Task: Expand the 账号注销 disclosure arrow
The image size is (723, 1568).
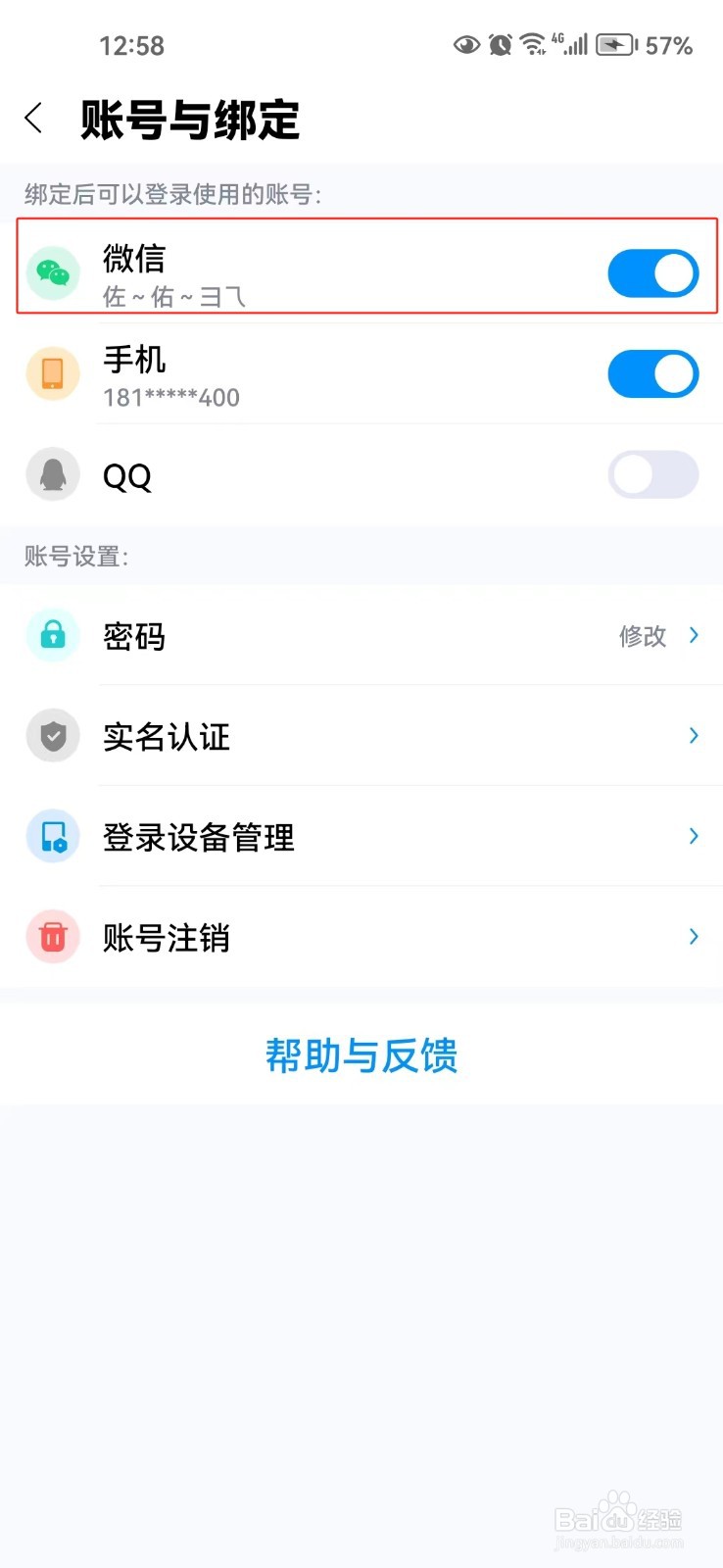Action: coord(692,937)
